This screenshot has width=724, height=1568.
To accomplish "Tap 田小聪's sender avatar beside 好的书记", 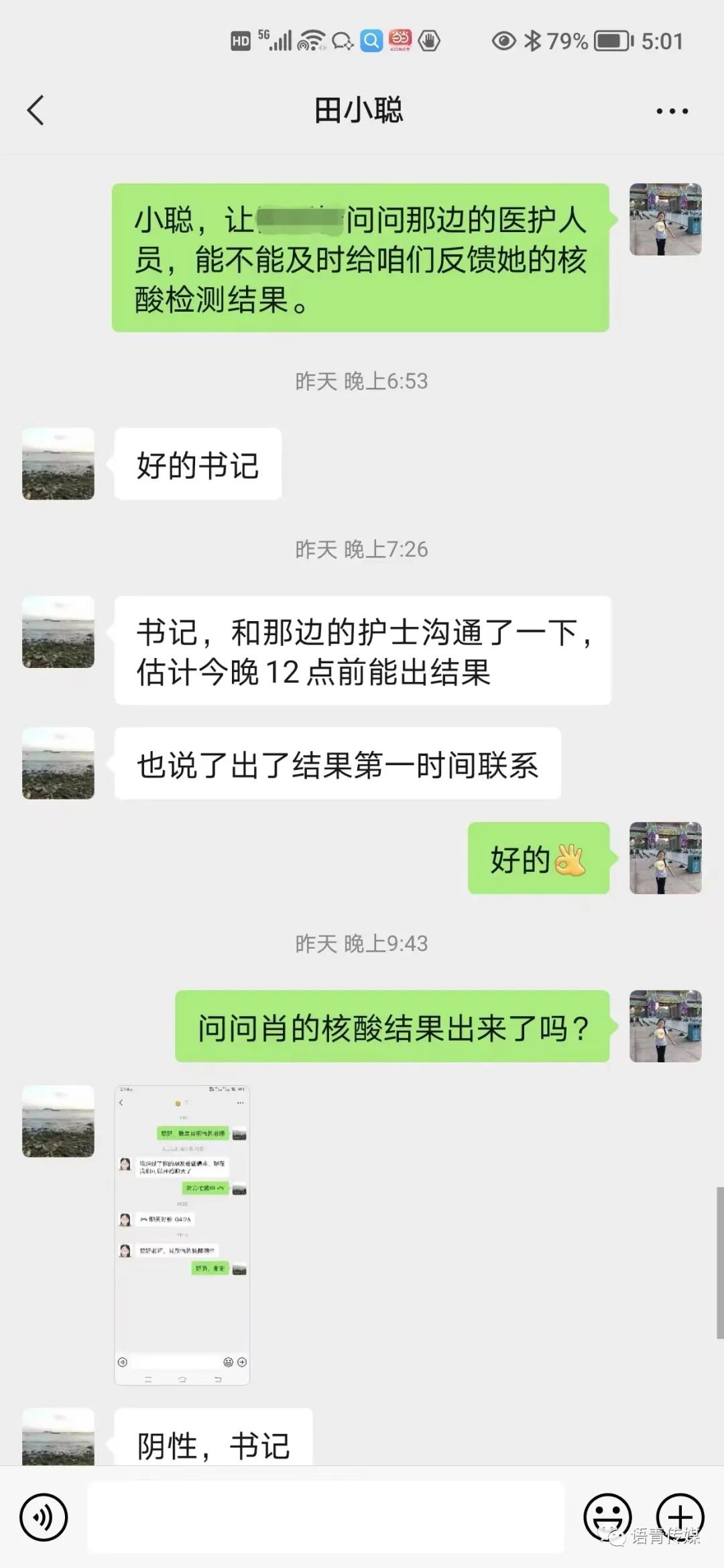I will (x=57, y=465).
